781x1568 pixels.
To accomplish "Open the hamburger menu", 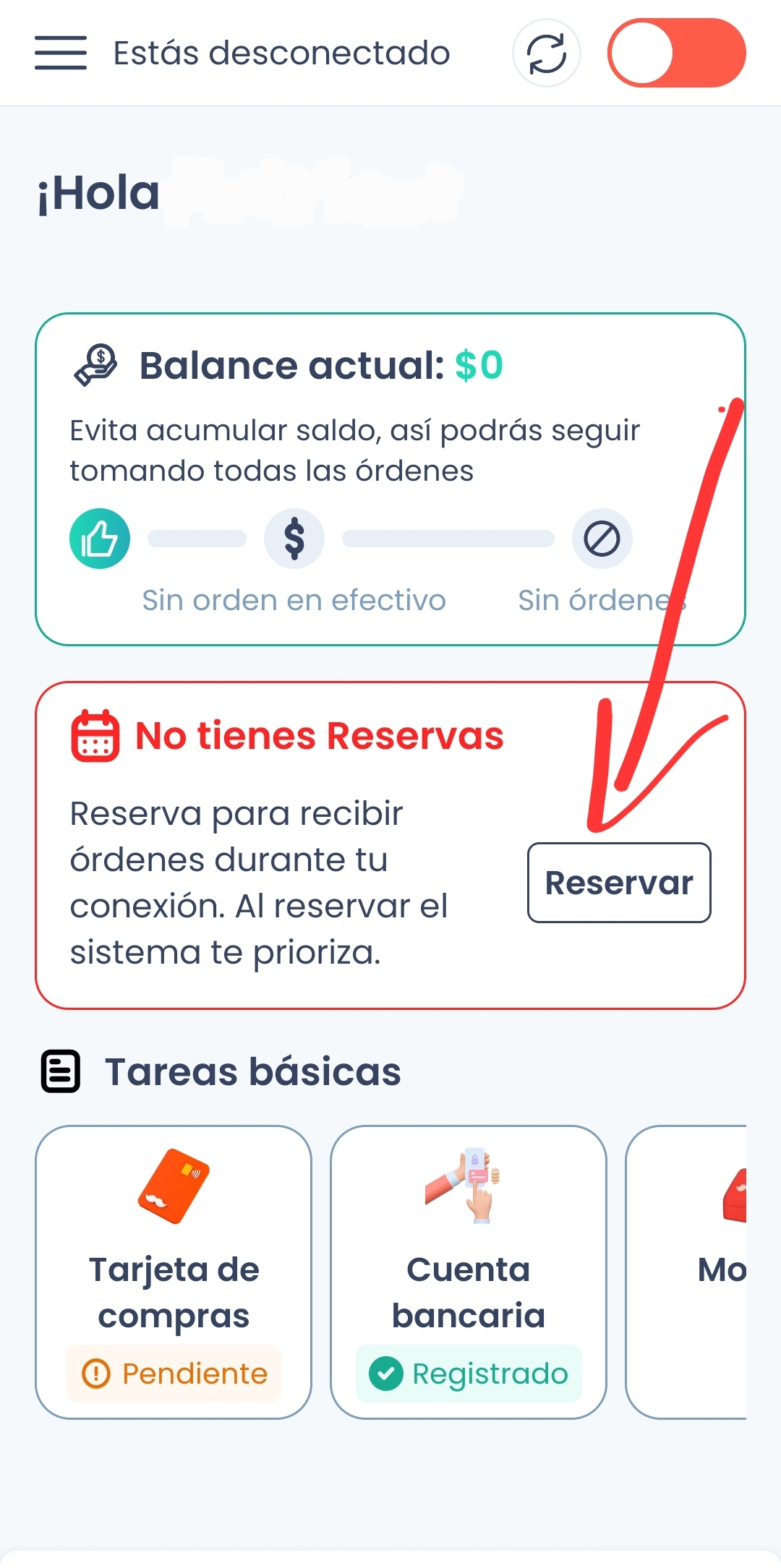I will 61,53.
